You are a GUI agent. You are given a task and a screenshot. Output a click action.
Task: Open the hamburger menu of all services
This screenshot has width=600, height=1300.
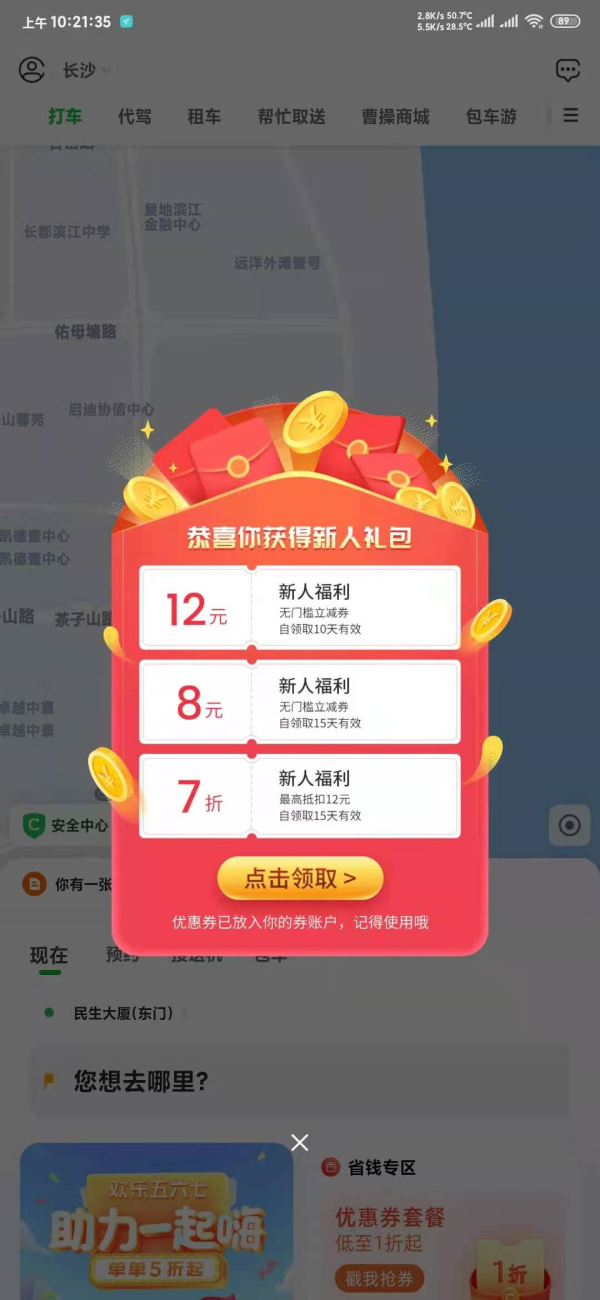click(x=570, y=116)
